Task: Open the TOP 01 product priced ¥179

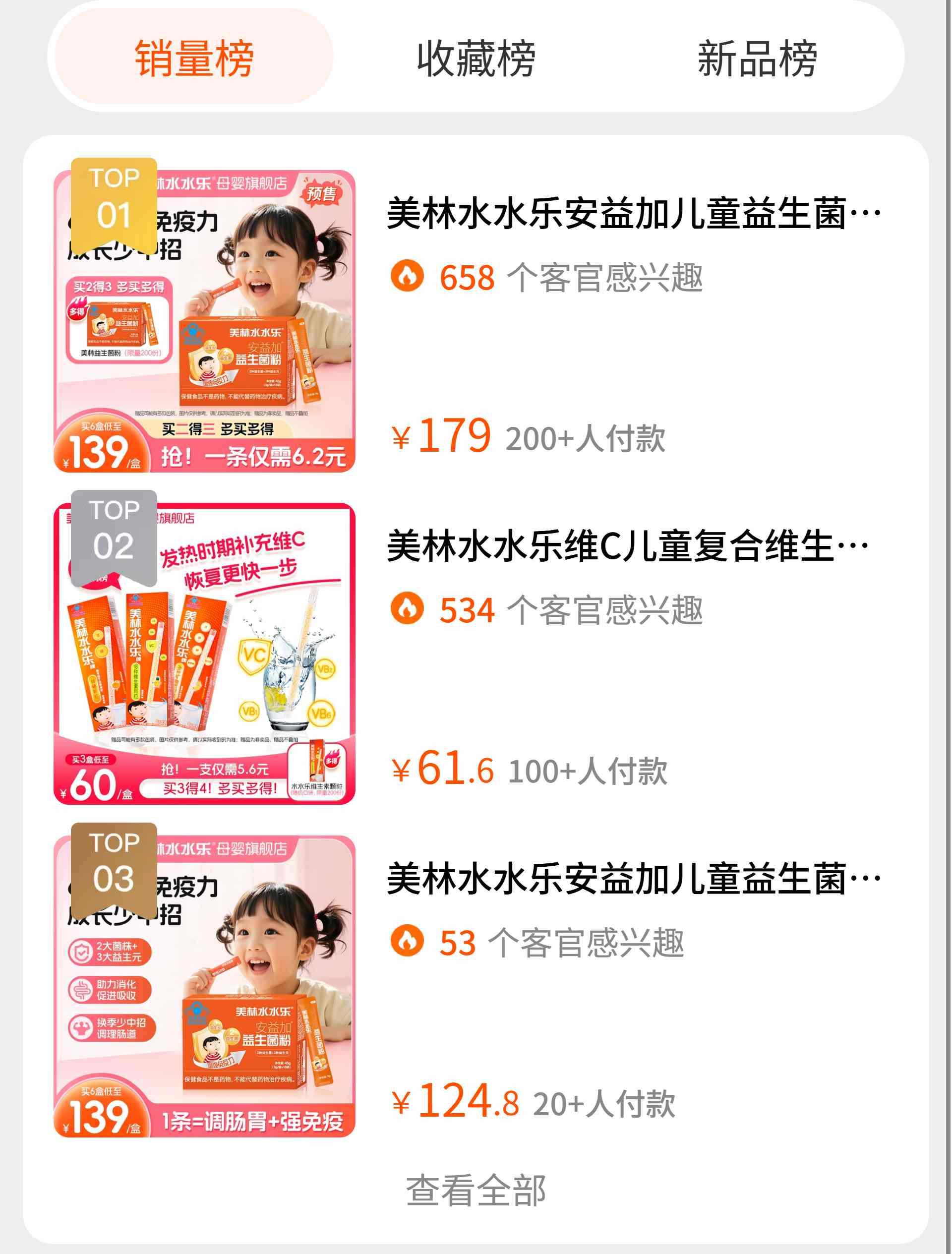Action: pyautogui.click(x=633, y=214)
